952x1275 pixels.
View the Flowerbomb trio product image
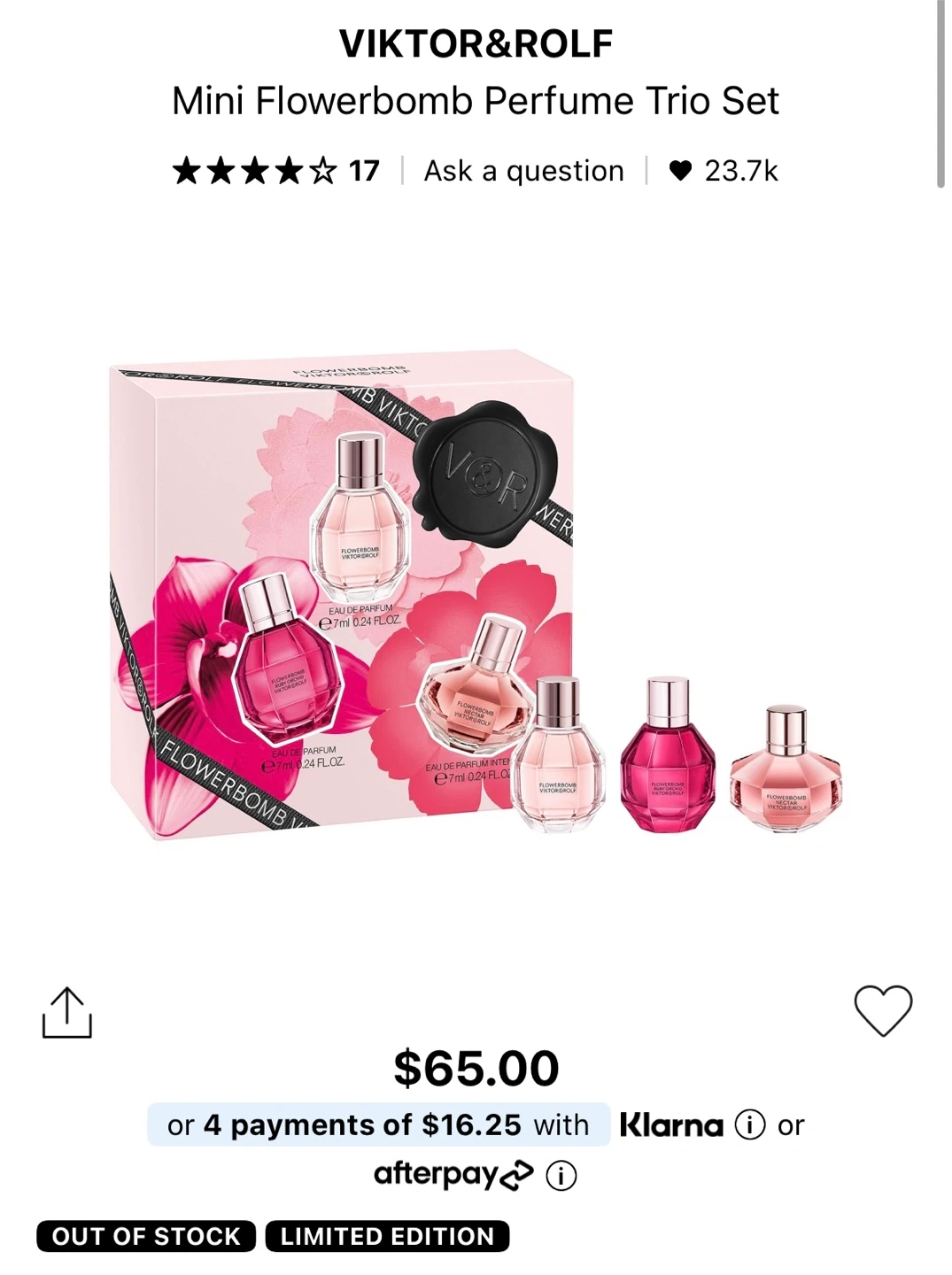coord(476,593)
